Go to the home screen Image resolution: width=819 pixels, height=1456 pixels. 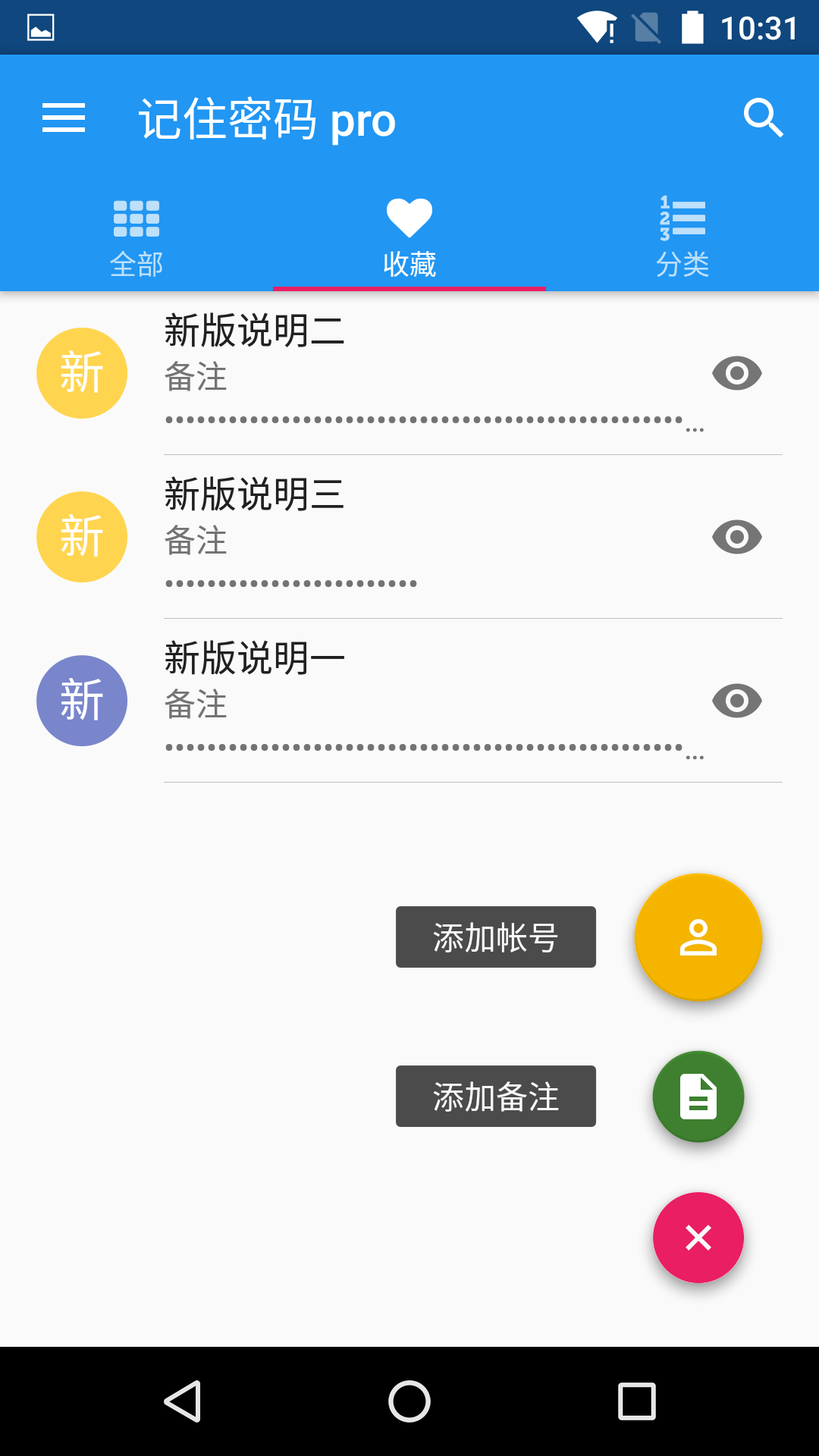(x=409, y=1401)
